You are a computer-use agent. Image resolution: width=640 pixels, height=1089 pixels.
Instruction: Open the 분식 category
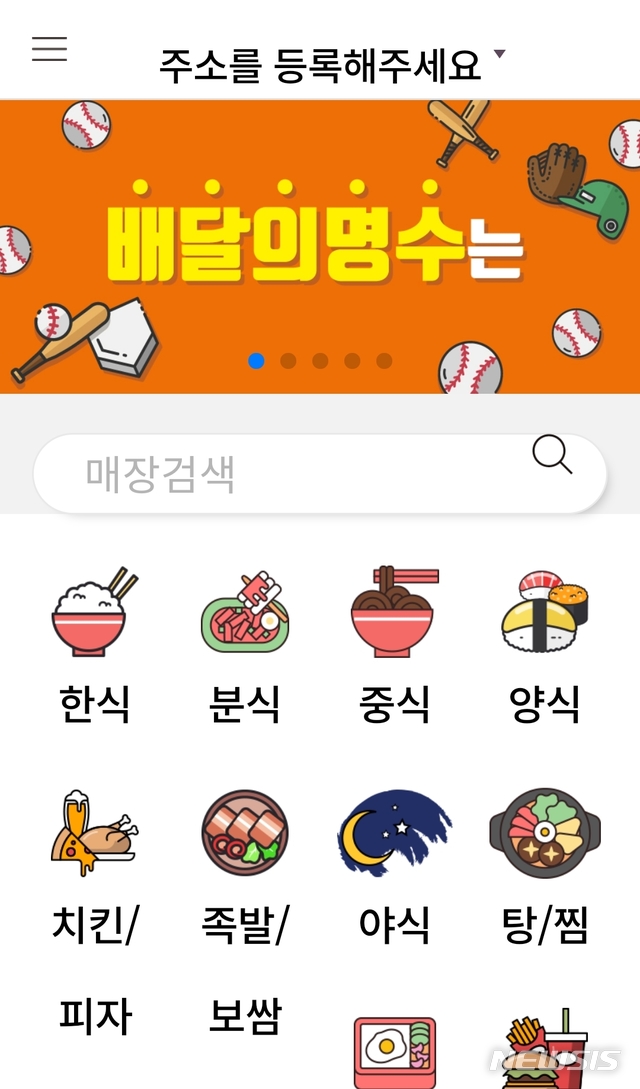244,640
